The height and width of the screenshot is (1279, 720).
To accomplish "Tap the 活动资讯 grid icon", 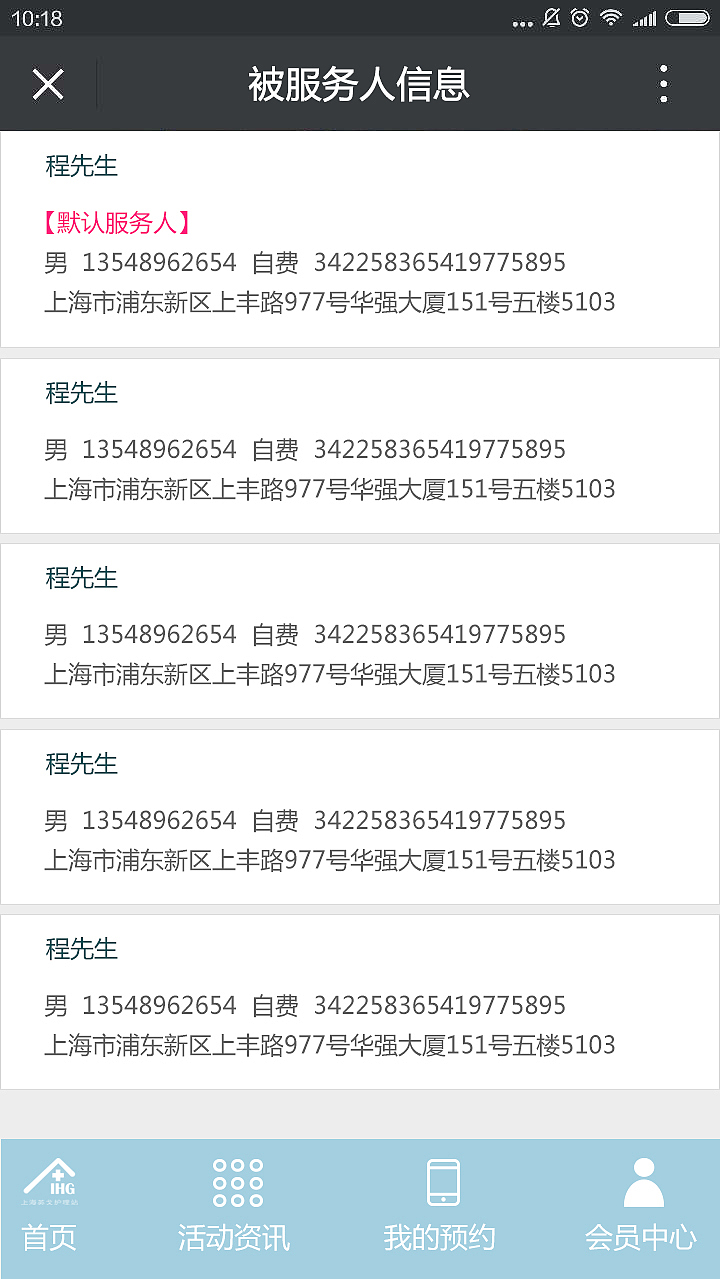I will 236,1182.
